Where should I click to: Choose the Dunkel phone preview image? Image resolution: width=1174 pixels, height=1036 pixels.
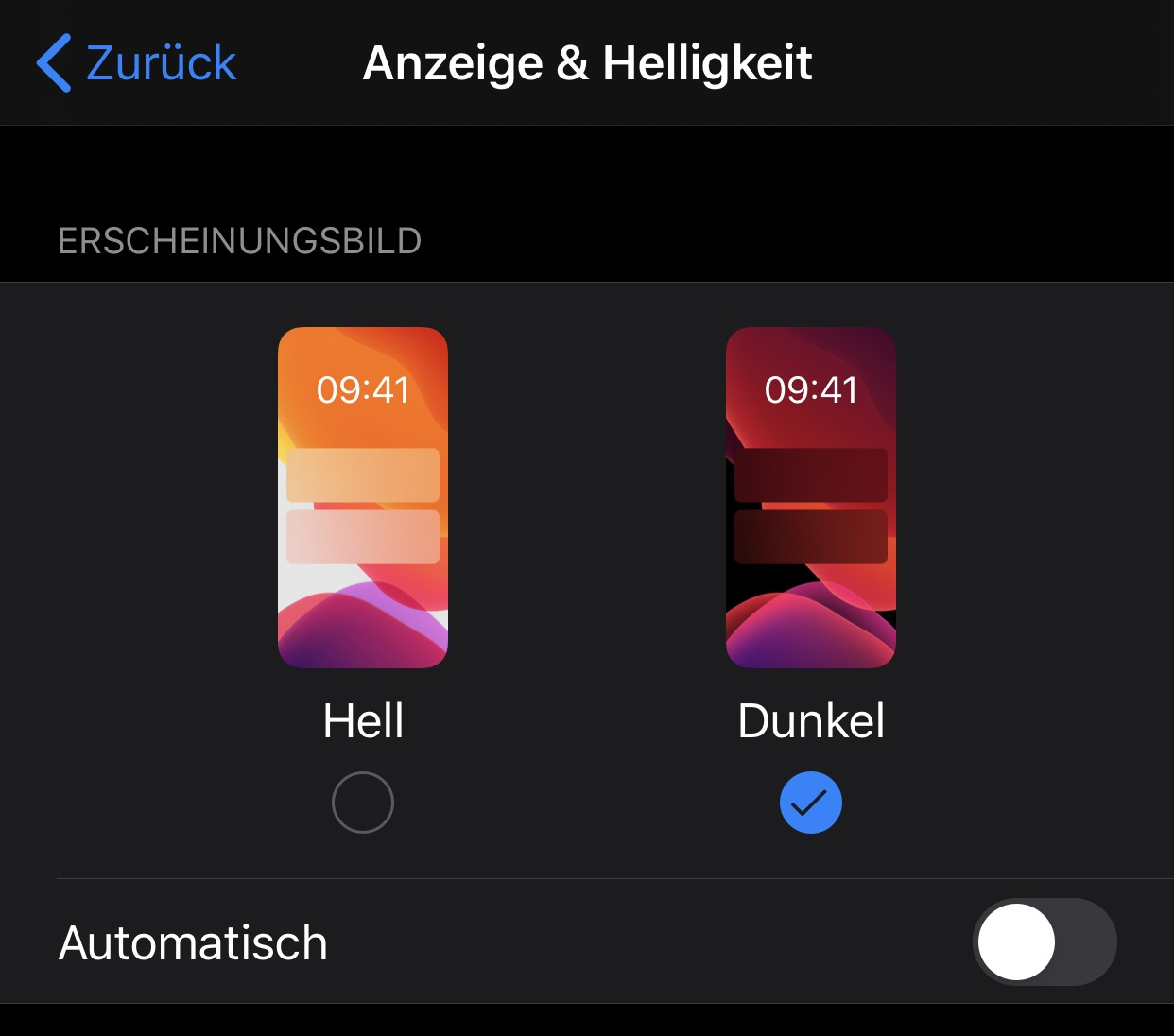point(810,497)
